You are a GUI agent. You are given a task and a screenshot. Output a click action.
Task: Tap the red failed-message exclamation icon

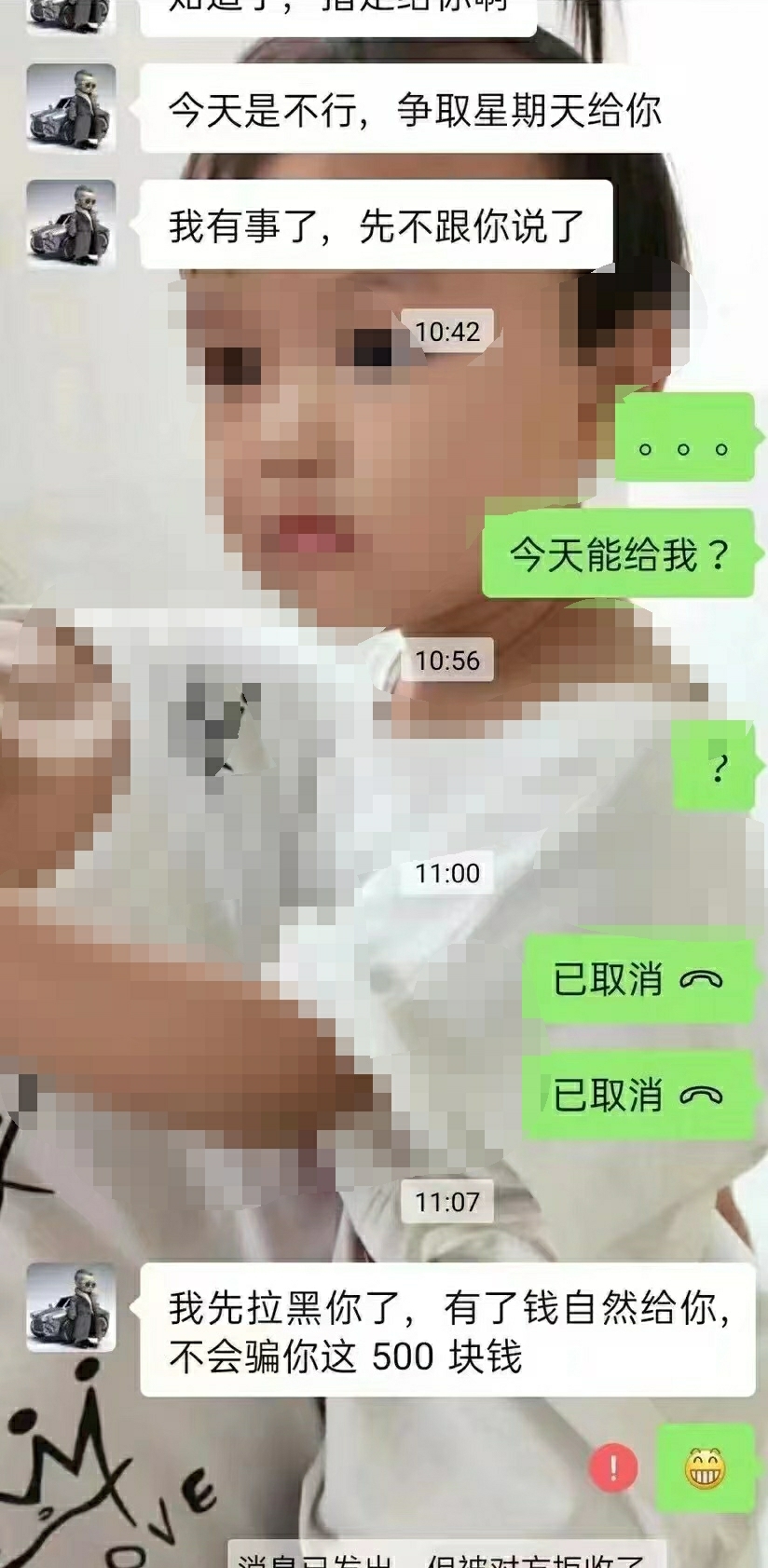[613, 1468]
